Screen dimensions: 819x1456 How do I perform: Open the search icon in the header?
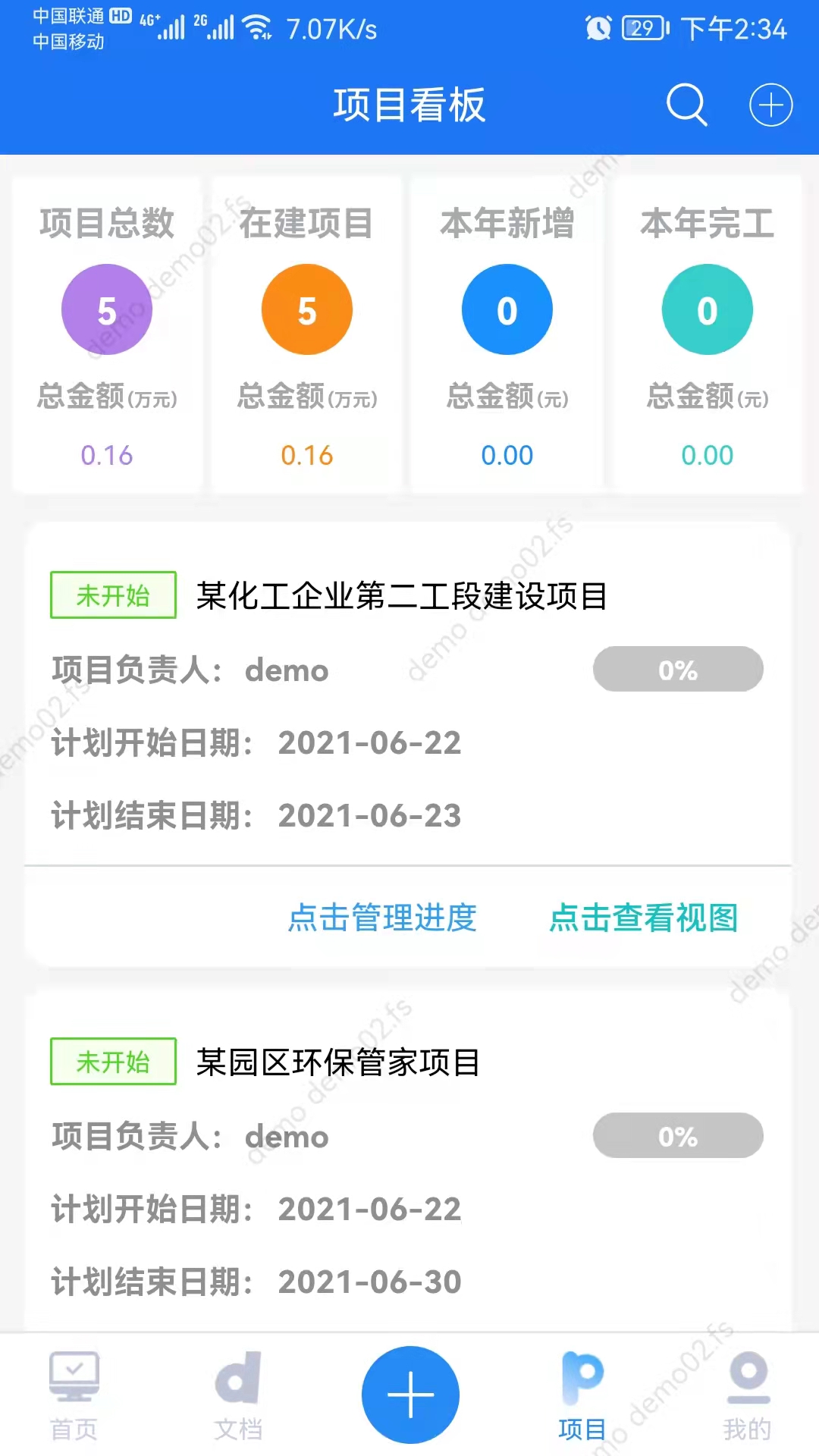pyautogui.click(x=686, y=105)
